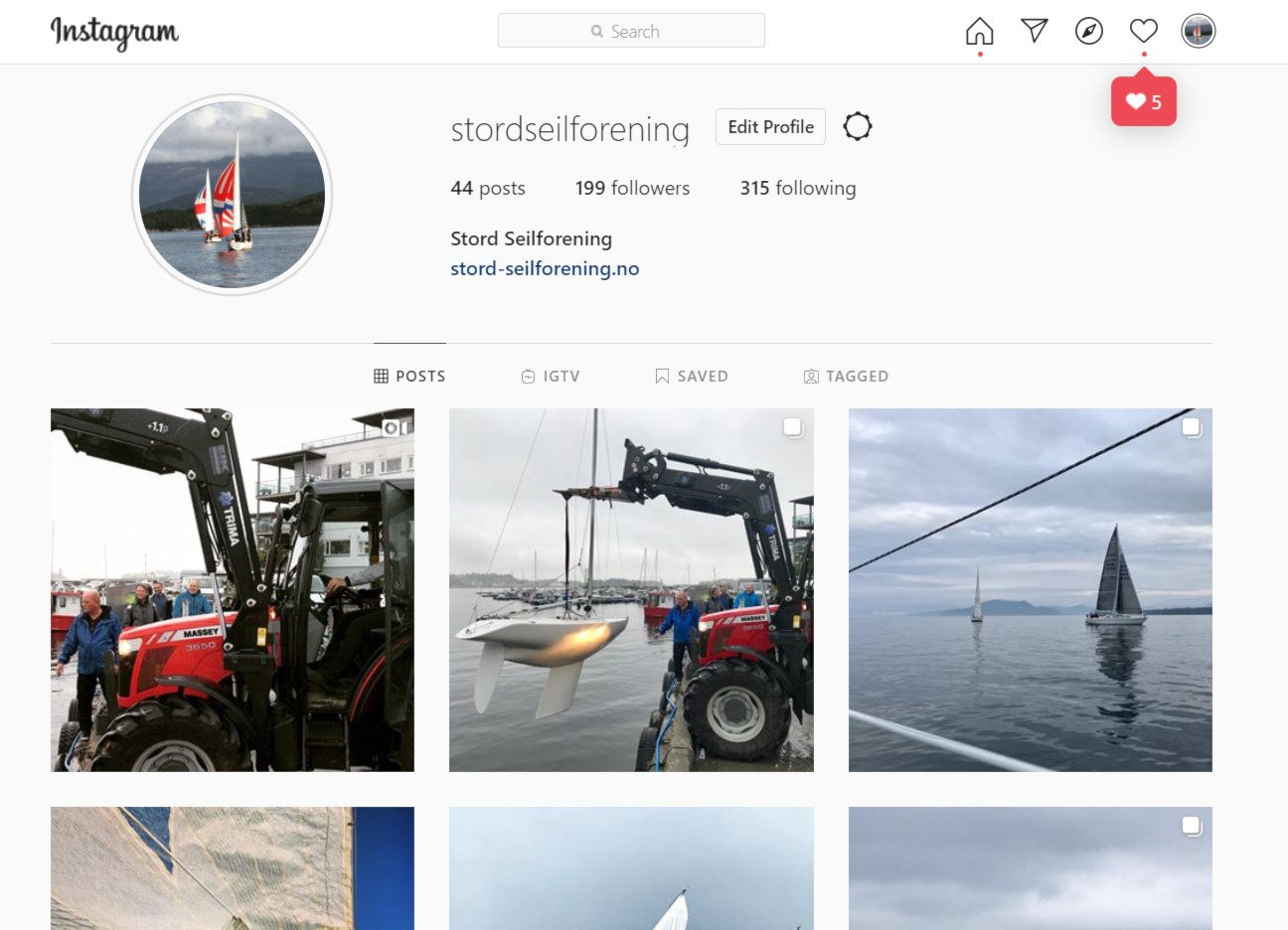This screenshot has width=1288, height=930.
Task: Open the post of boat hoisted by crane
Action: click(631, 590)
